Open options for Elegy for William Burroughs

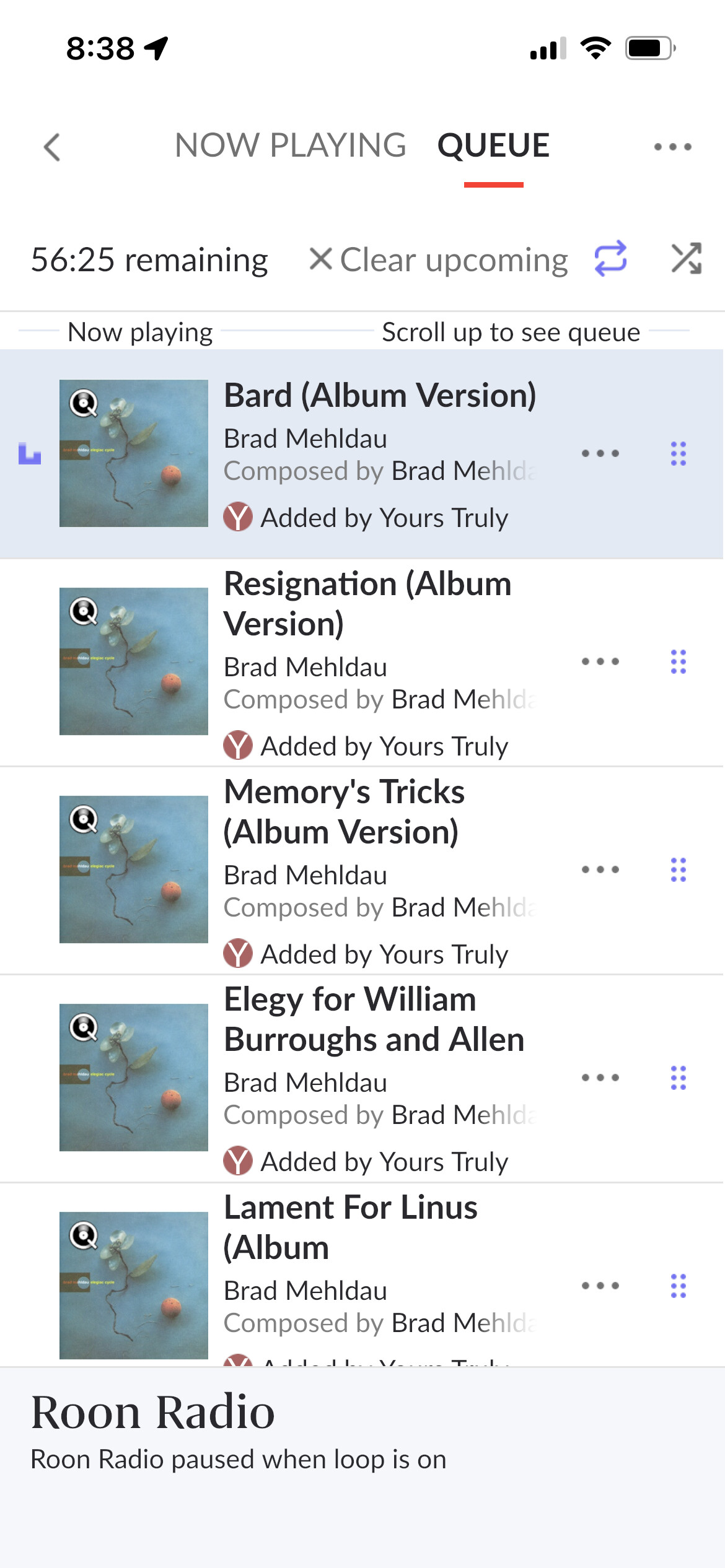tap(600, 1078)
